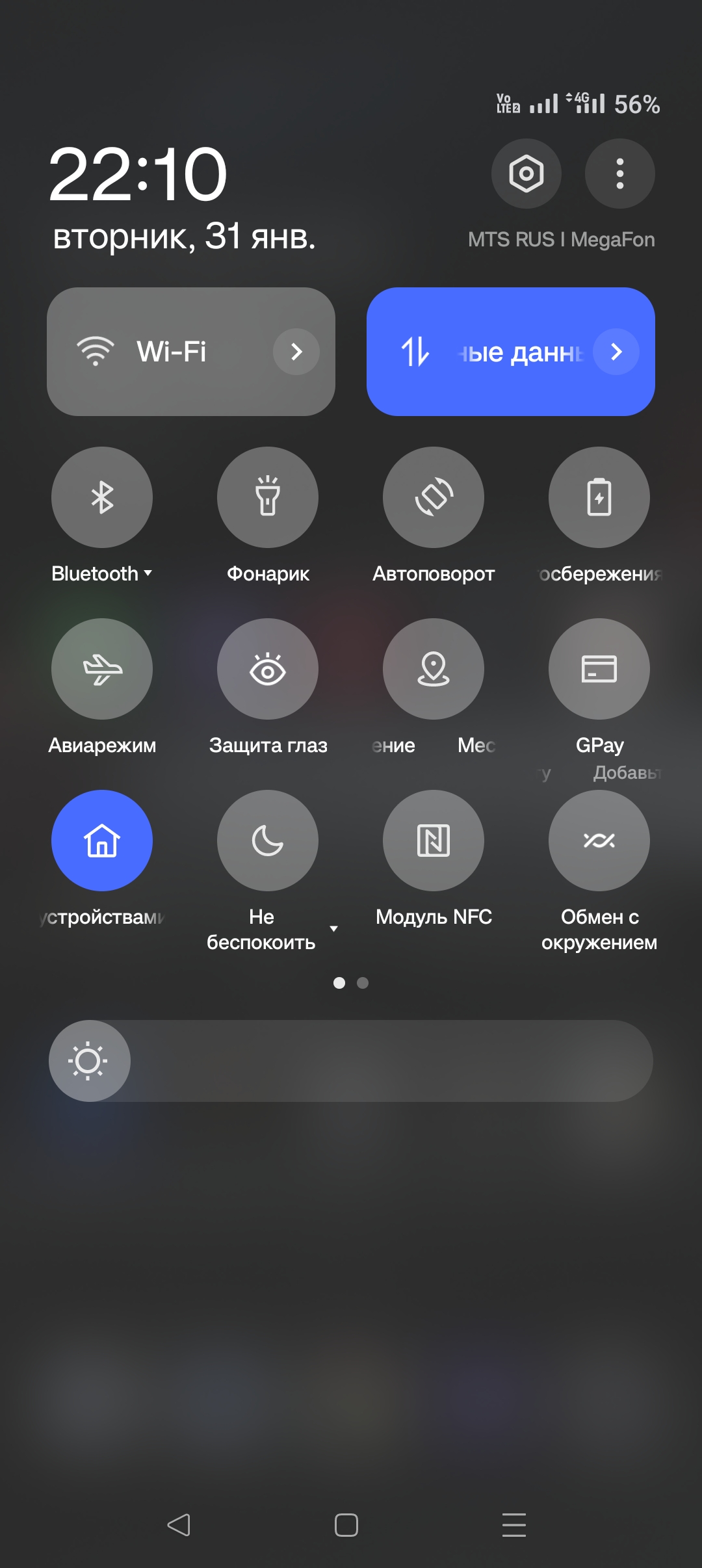The height and width of the screenshot is (1568, 702).
Task: Tap the blue device control home tile
Action: click(102, 841)
